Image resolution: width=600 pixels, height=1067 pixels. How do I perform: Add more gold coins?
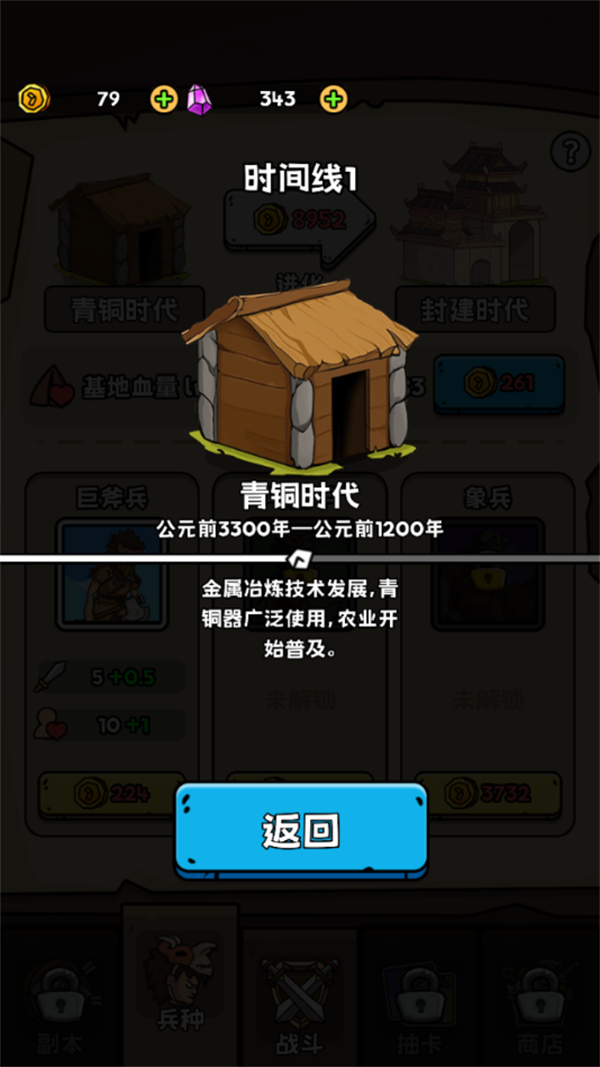point(164,99)
